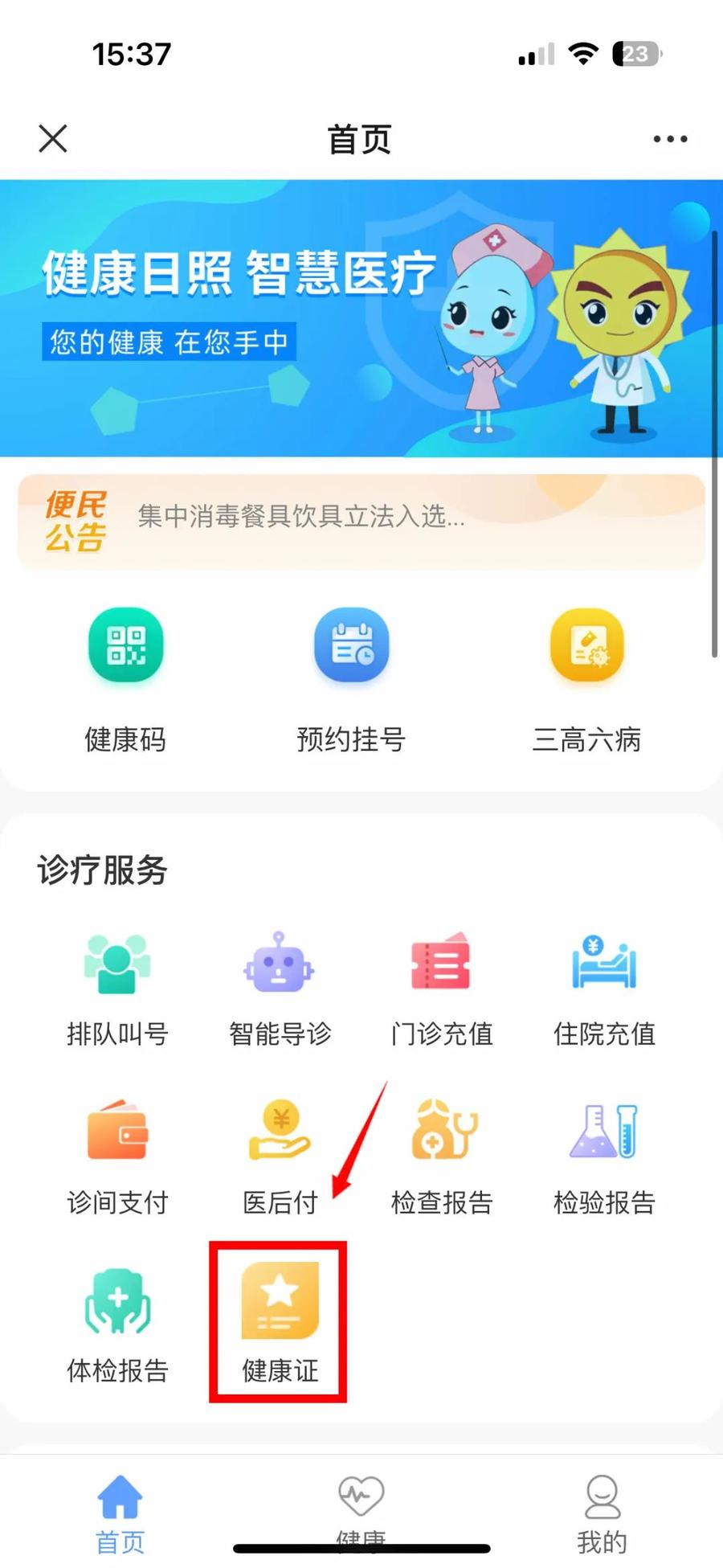Open 排队叫号 queue calling

pos(117,990)
